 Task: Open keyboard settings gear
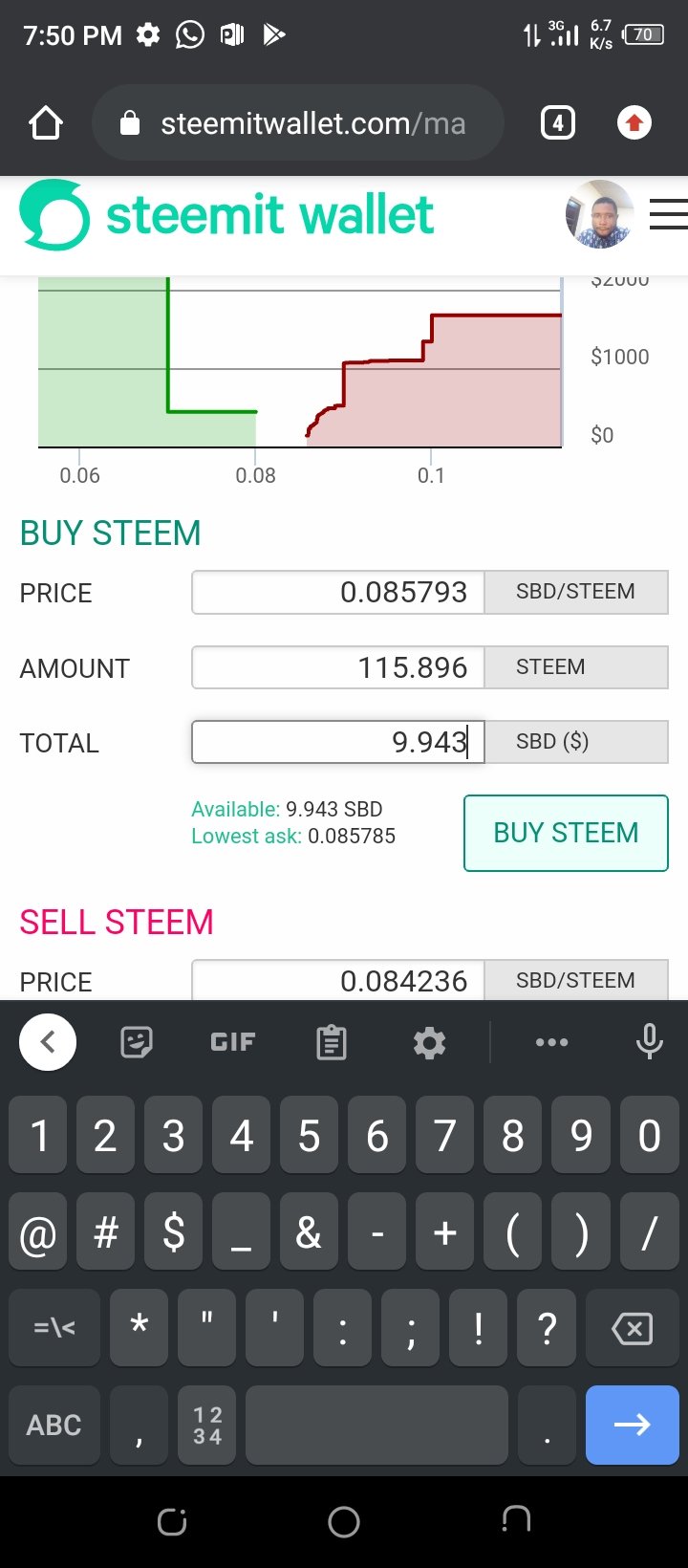click(x=429, y=1042)
